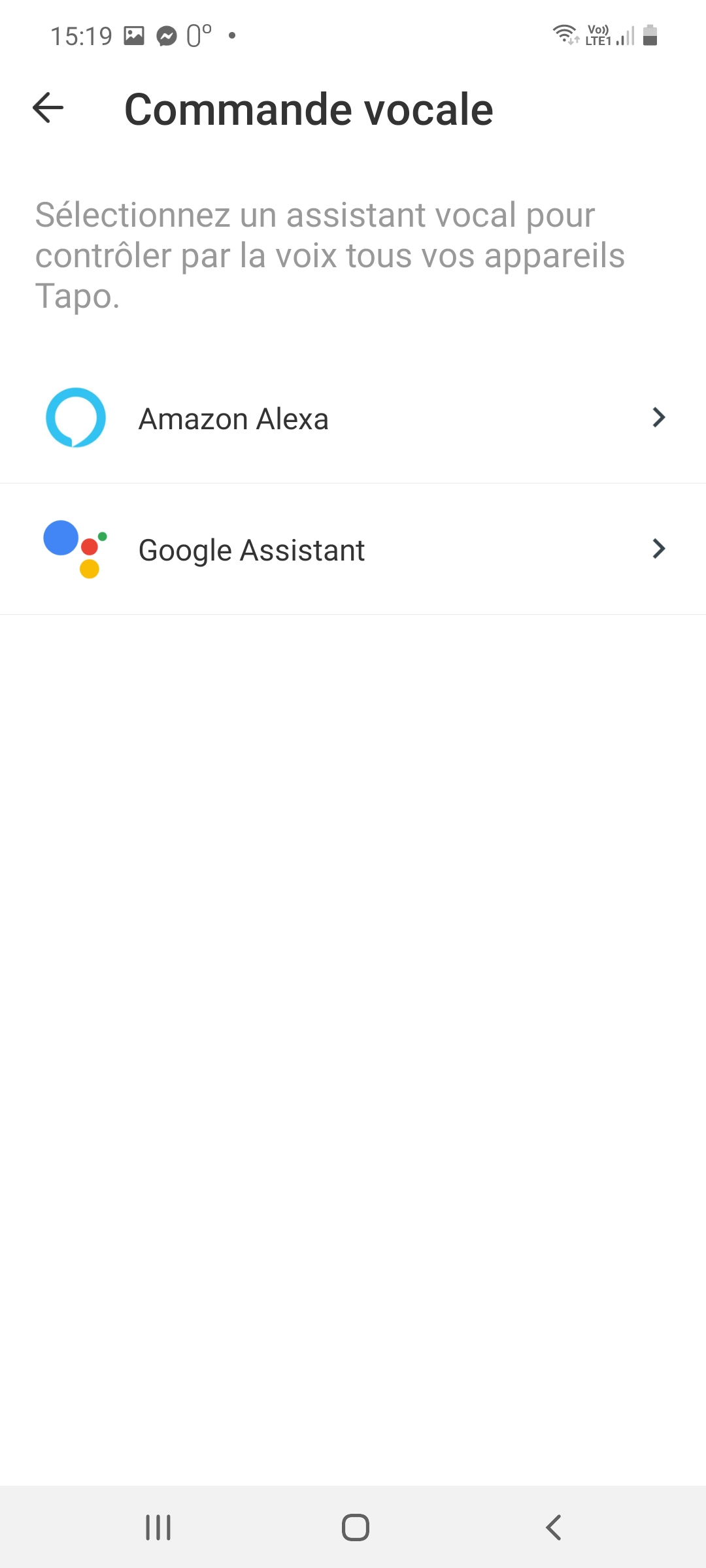The height and width of the screenshot is (1568, 706).
Task: Open Amazon Alexa voice assistant setup
Action: (353, 418)
